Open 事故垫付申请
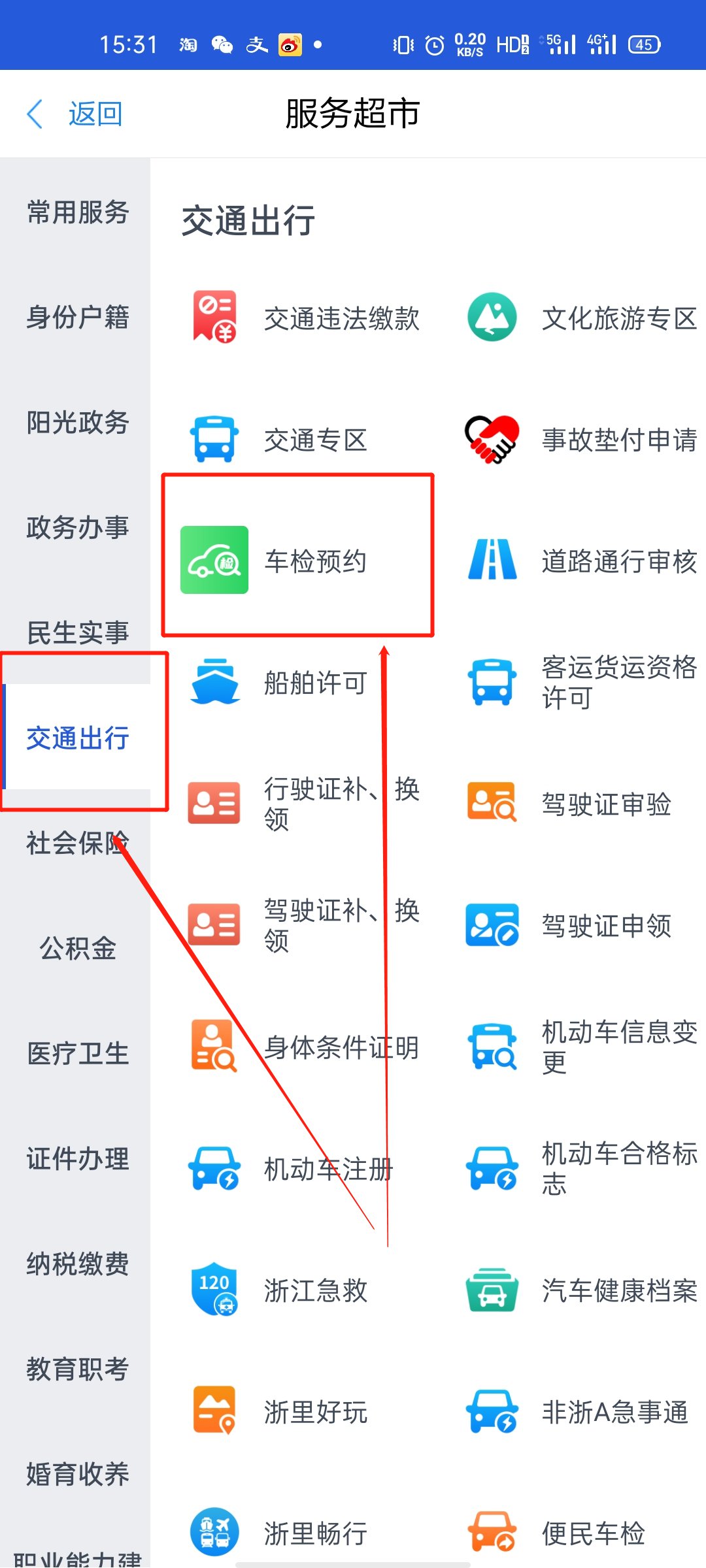Image resolution: width=706 pixels, height=1568 pixels. tap(582, 440)
